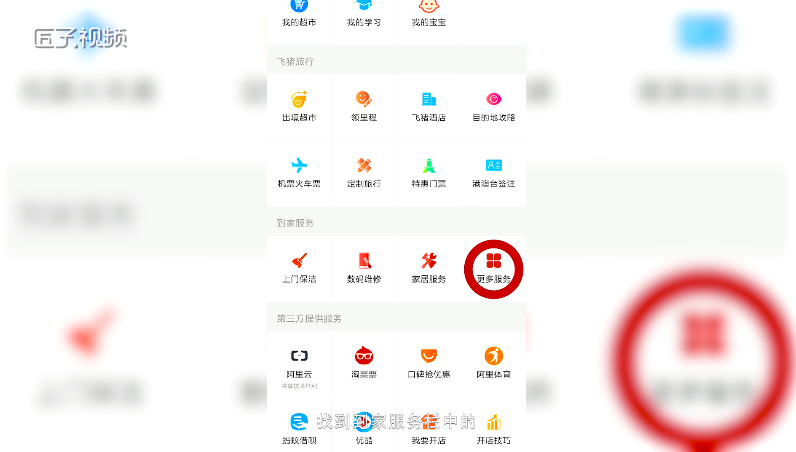The image size is (796, 452).
Task: Tap 更多服务 under 到家服务
Action: (x=493, y=267)
